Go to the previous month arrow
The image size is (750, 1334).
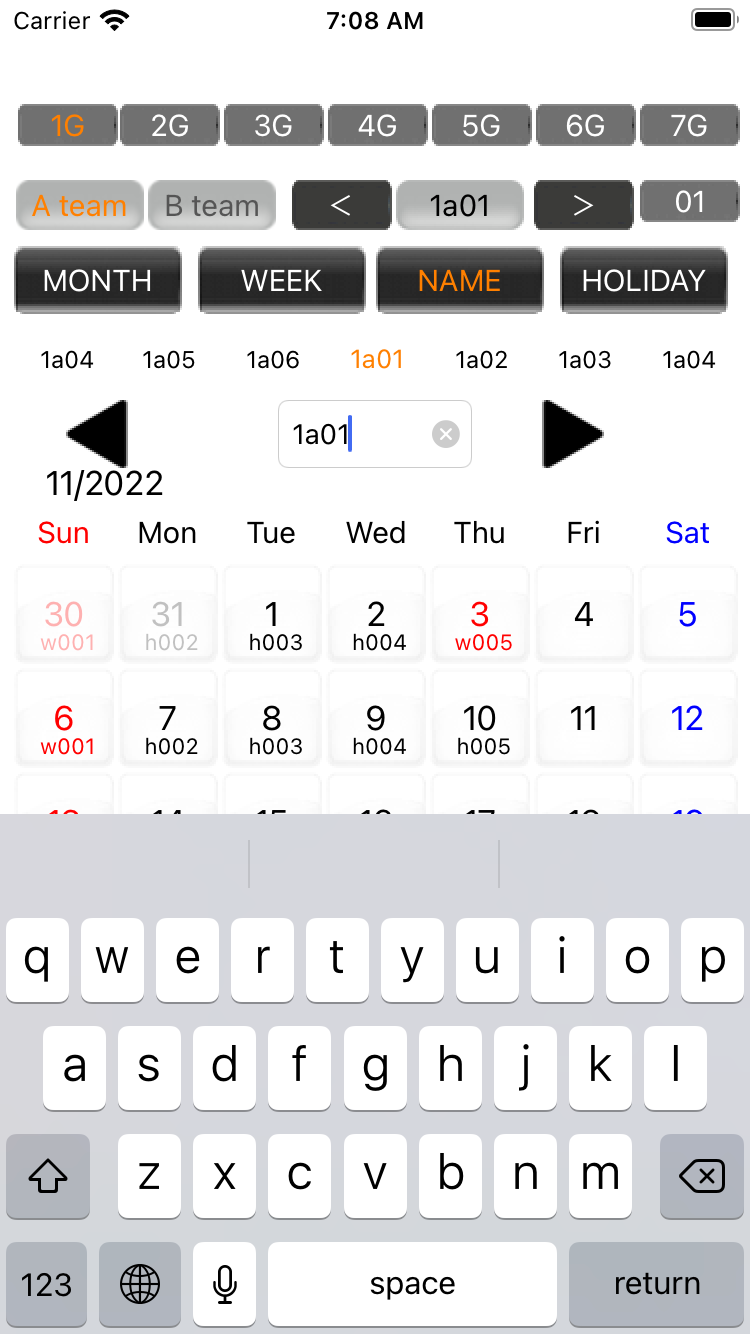[x=98, y=434]
